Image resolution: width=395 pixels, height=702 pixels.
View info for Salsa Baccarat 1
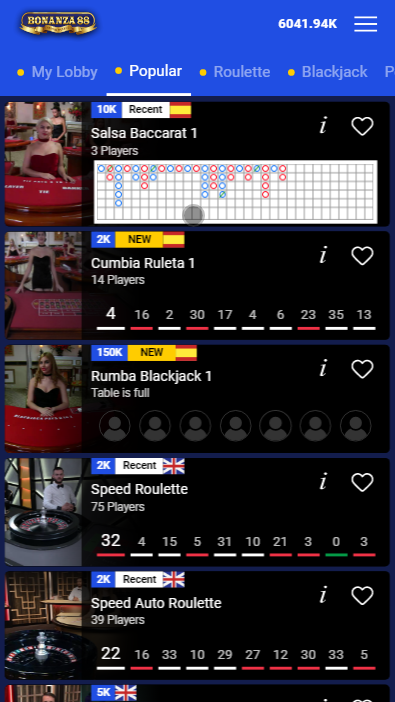[x=323, y=126]
